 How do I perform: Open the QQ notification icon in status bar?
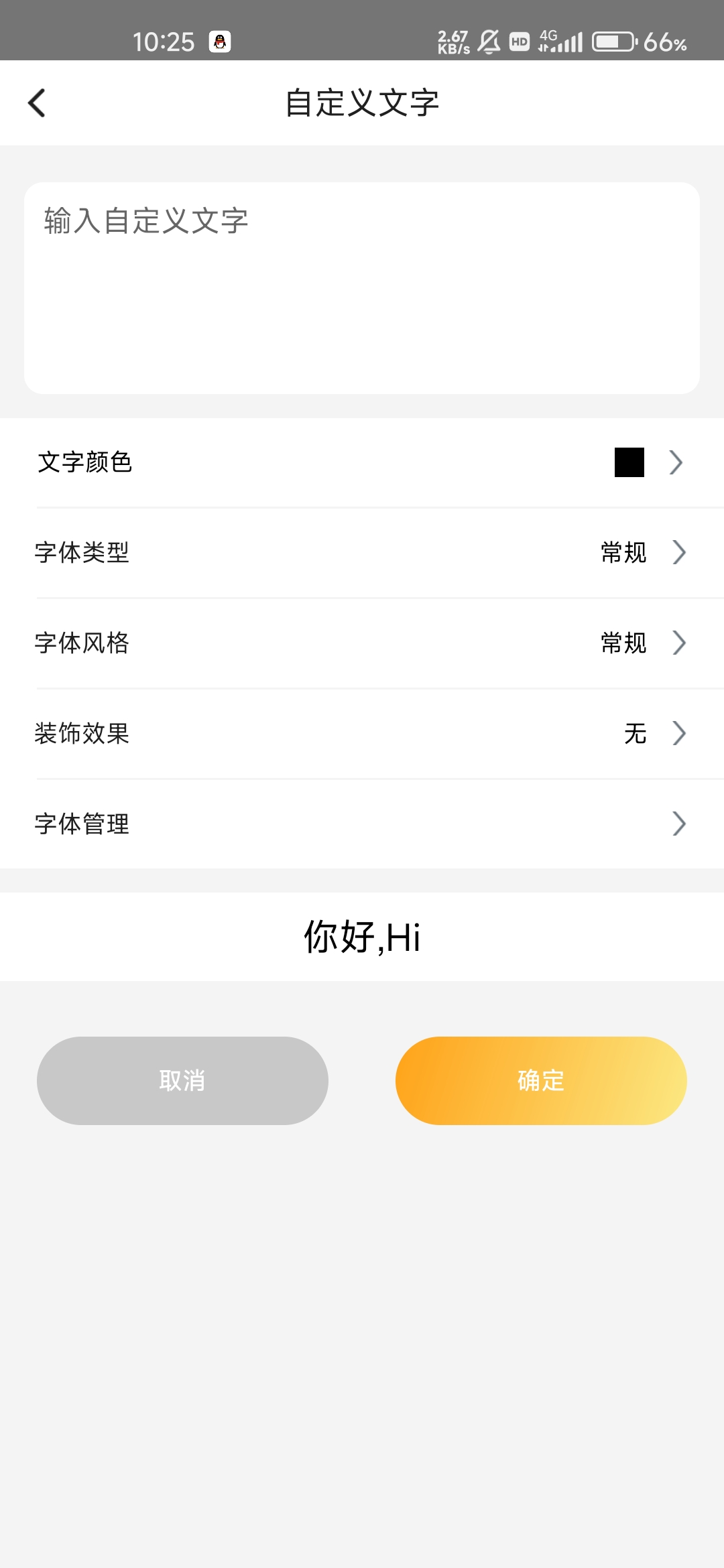[x=221, y=42]
